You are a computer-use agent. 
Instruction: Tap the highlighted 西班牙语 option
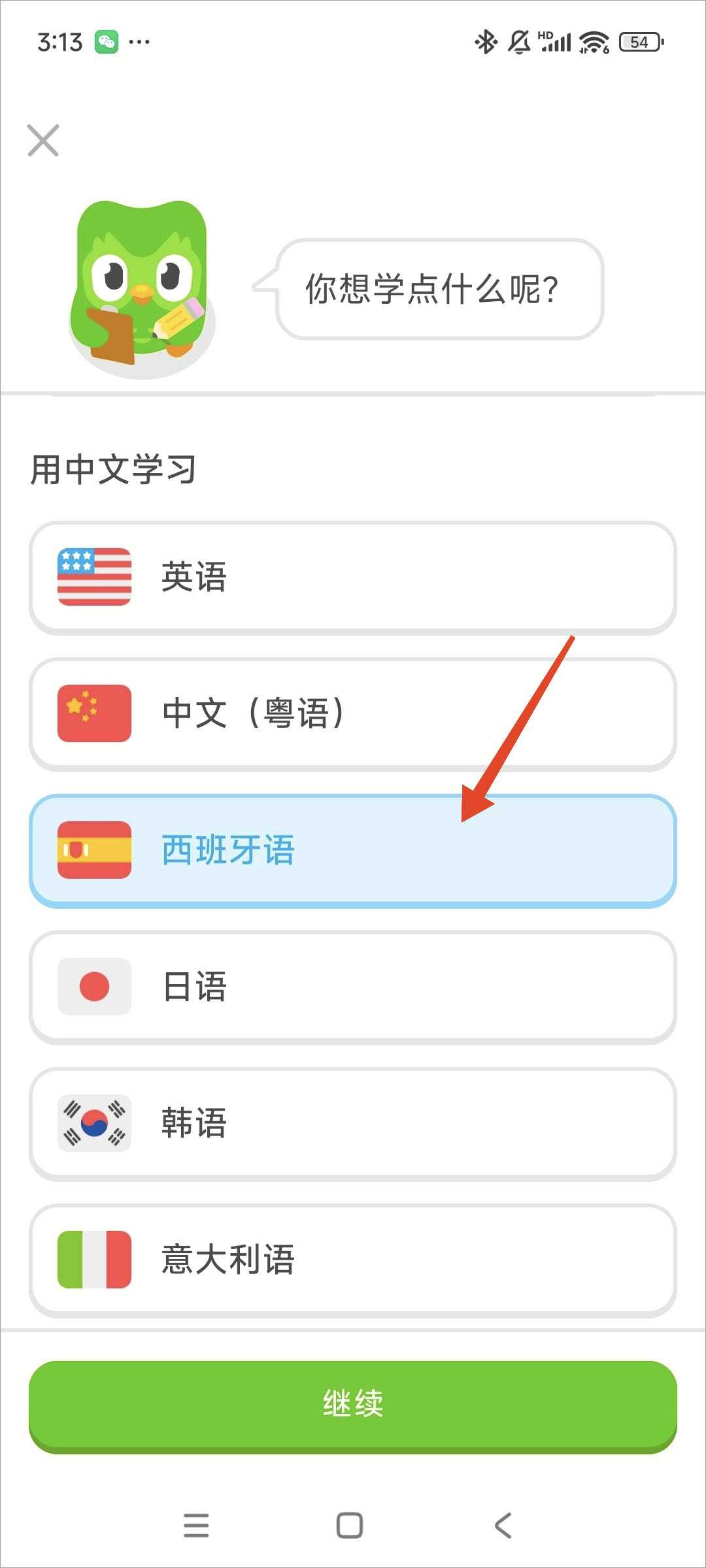pyautogui.click(x=353, y=851)
